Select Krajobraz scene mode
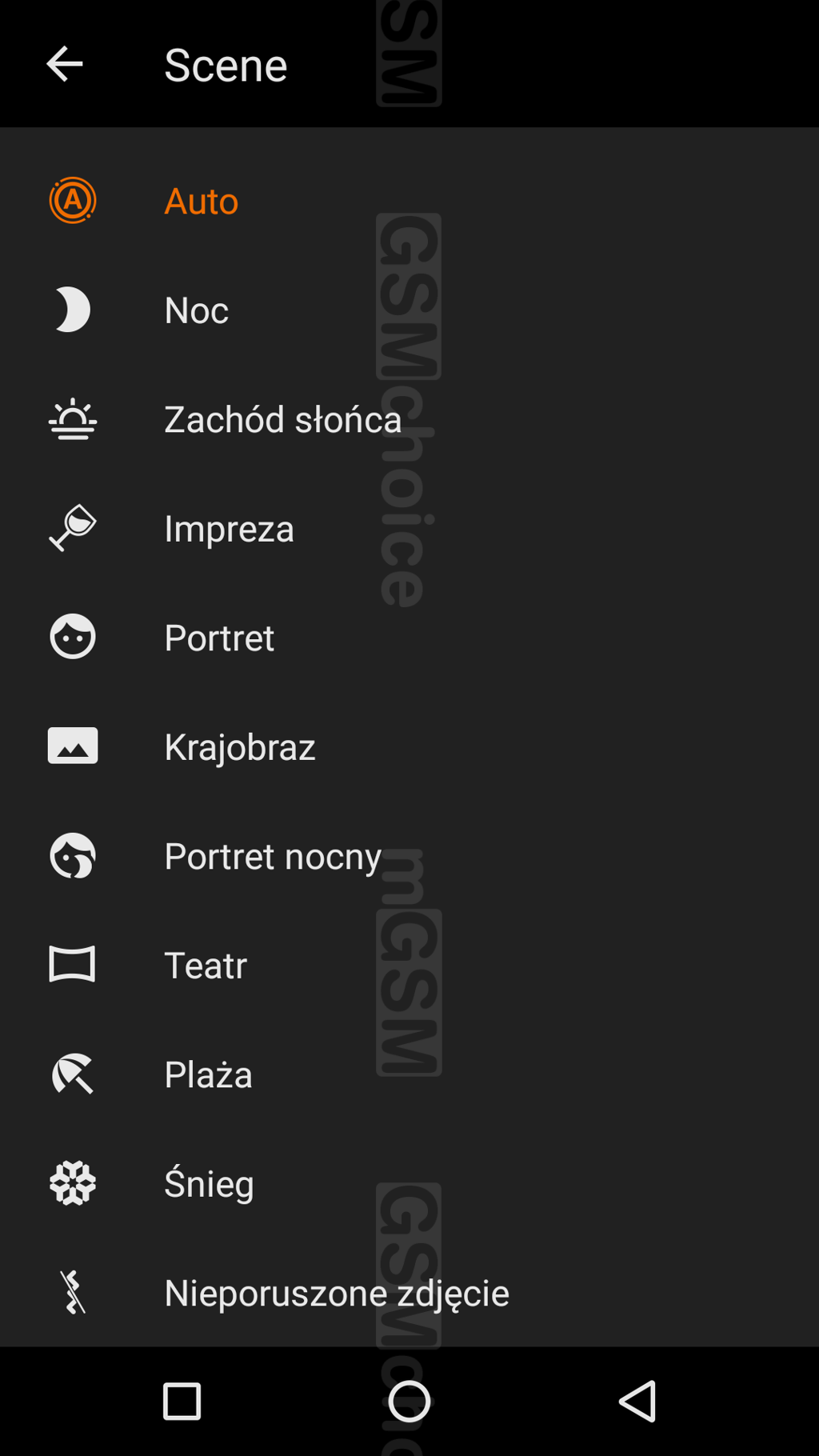The height and width of the screenshot is (1456, 819). (239, 747)
